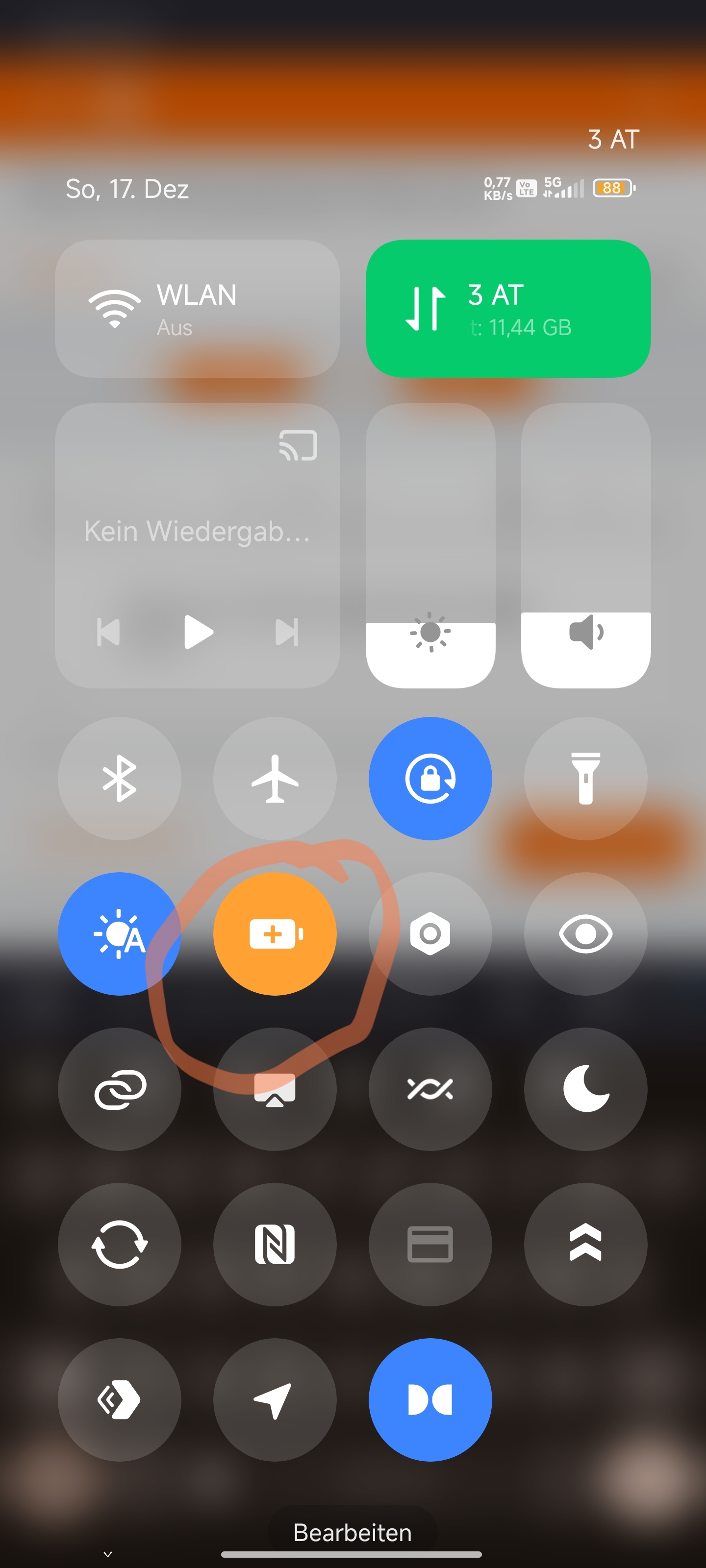Disable the rotation lock toggle
Screen dimensions: 706x1568
pyautogui.click(x=430, y=779)
